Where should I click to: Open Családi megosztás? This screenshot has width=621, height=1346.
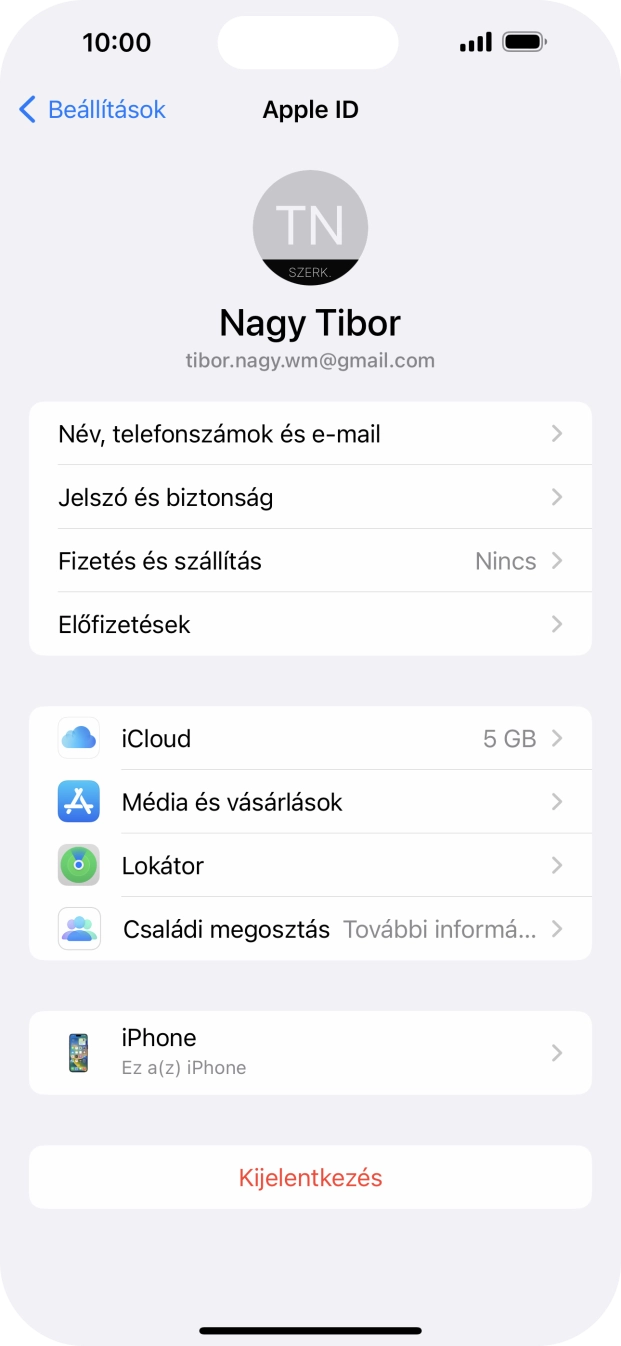(310, 929)
